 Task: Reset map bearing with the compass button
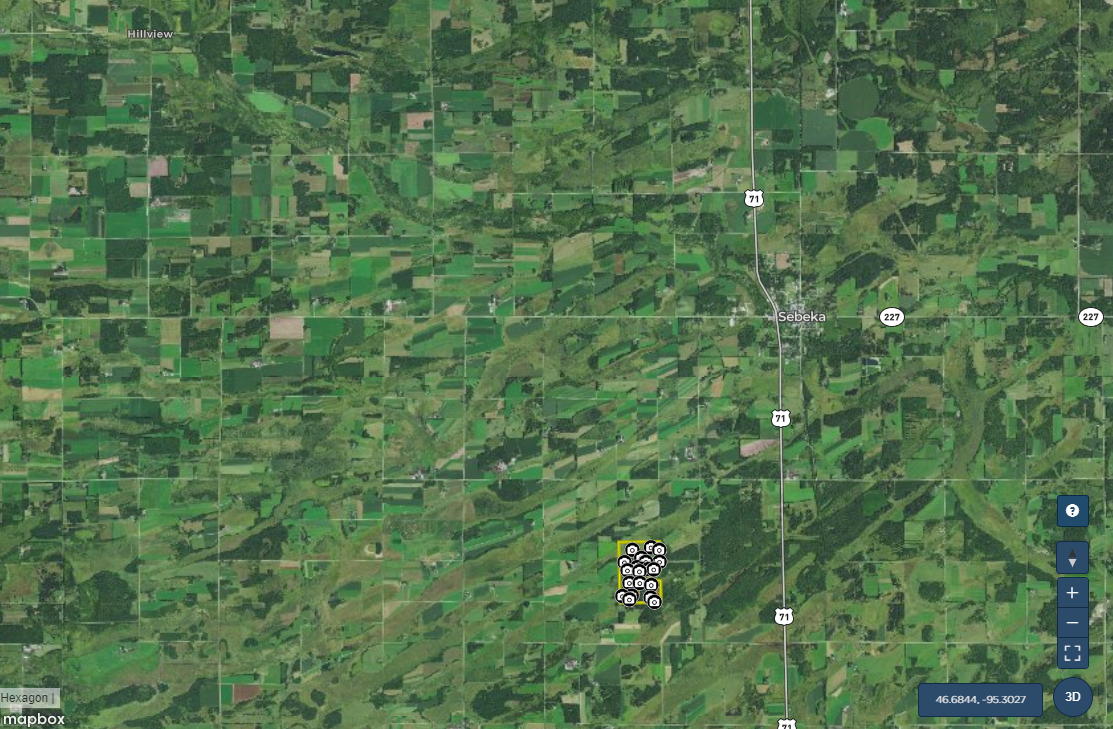[1072, 558]
